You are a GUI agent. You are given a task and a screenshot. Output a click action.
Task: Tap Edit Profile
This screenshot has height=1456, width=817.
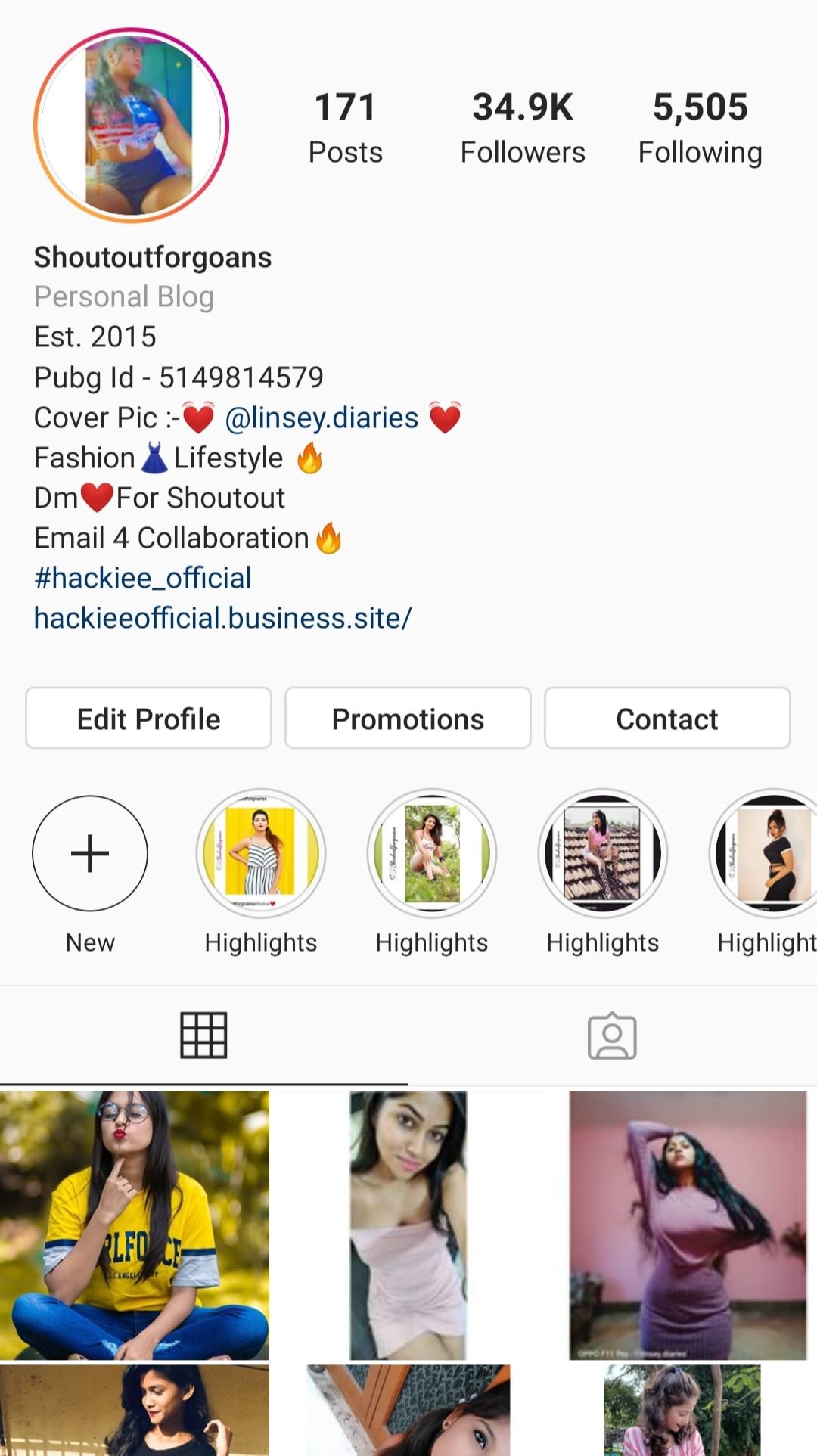148,719
